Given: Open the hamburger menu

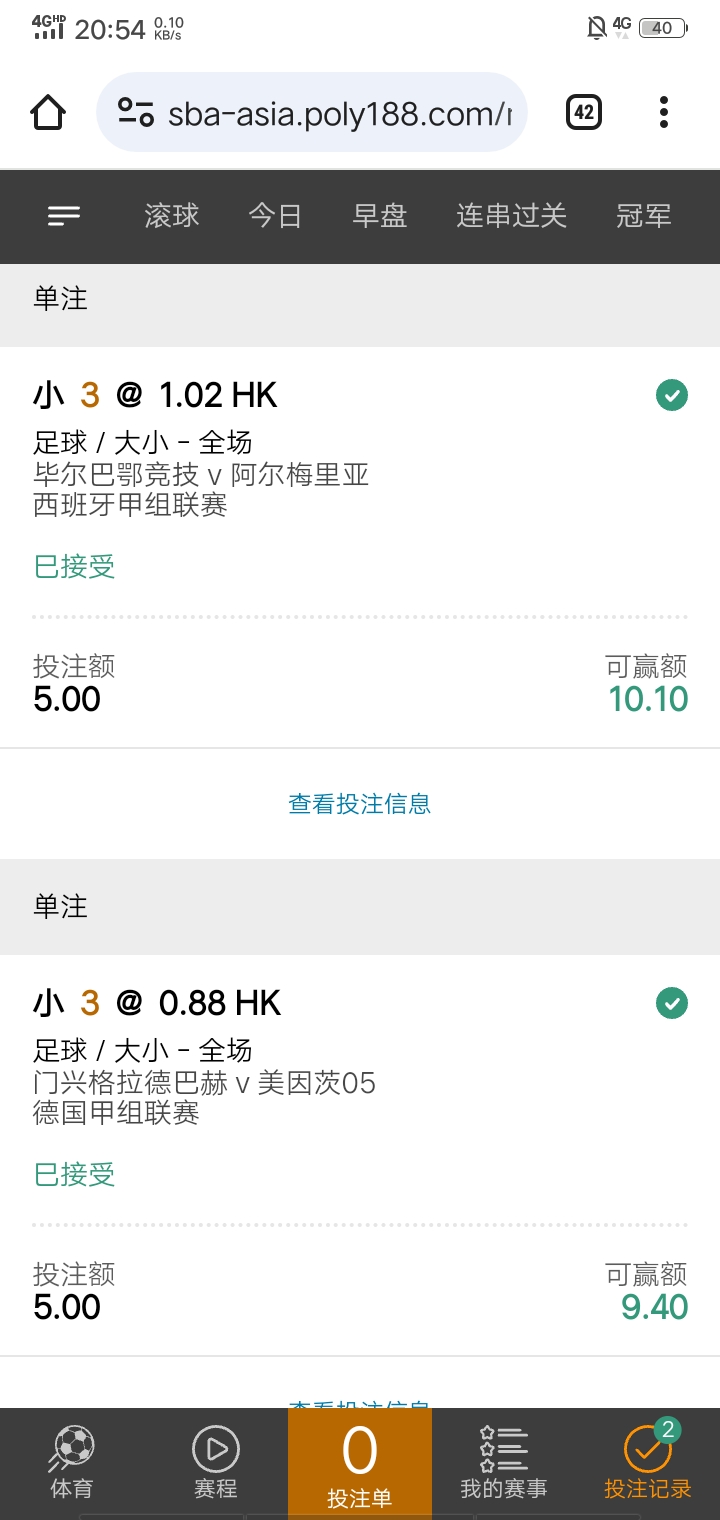Looking at the screenshot, I should pos(64,215).
